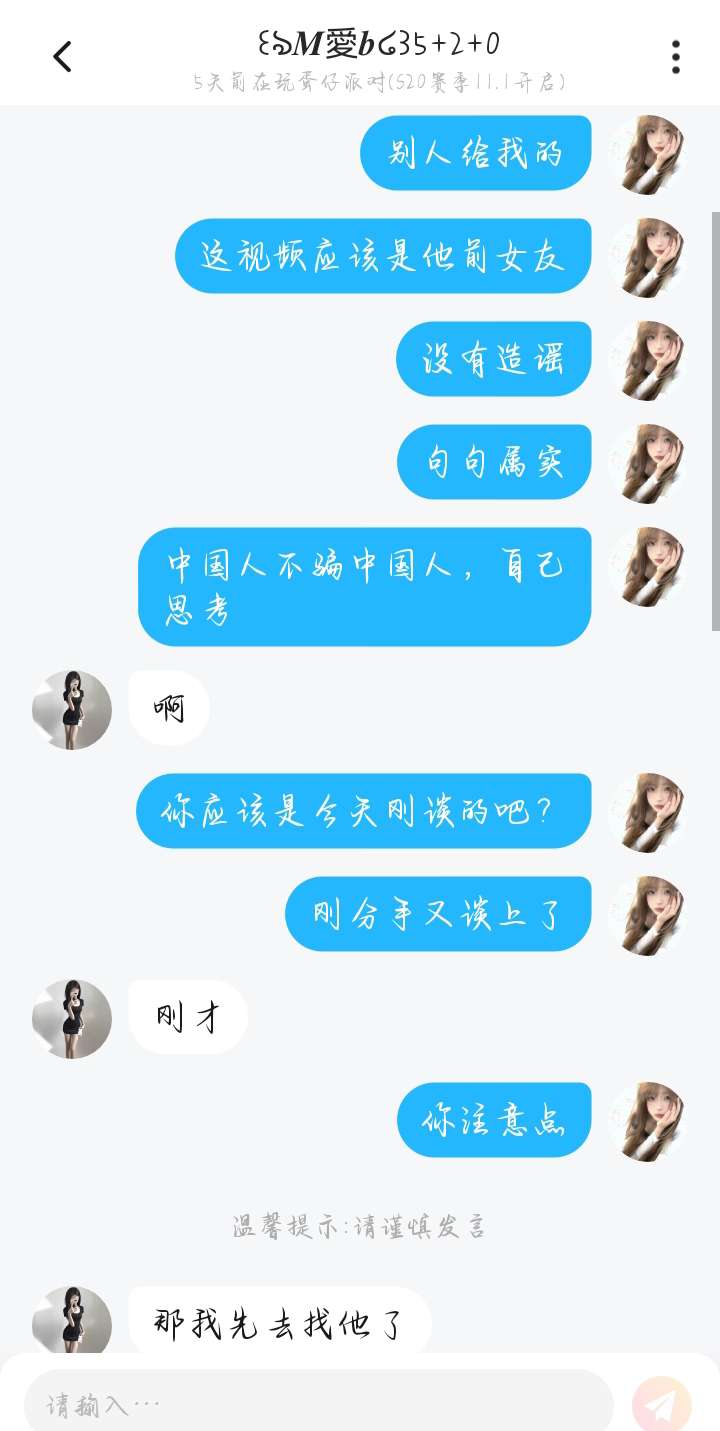View contact profile picture beside 刚才

tap(72, 1019)
